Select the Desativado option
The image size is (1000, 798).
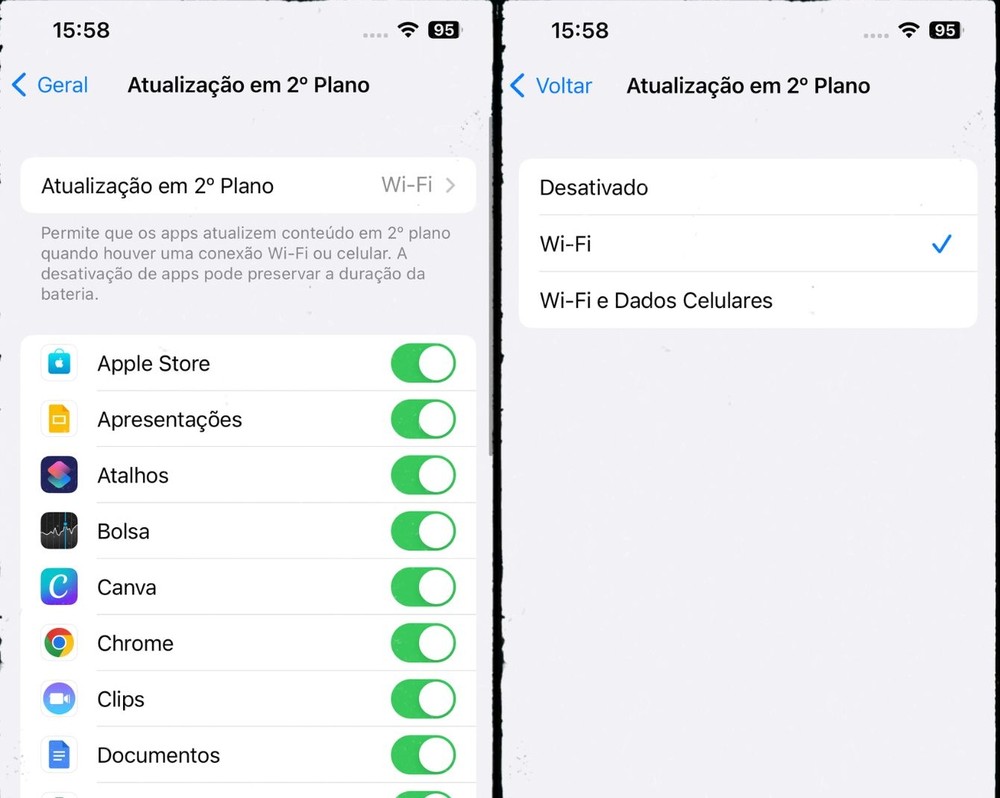(747, 187)
